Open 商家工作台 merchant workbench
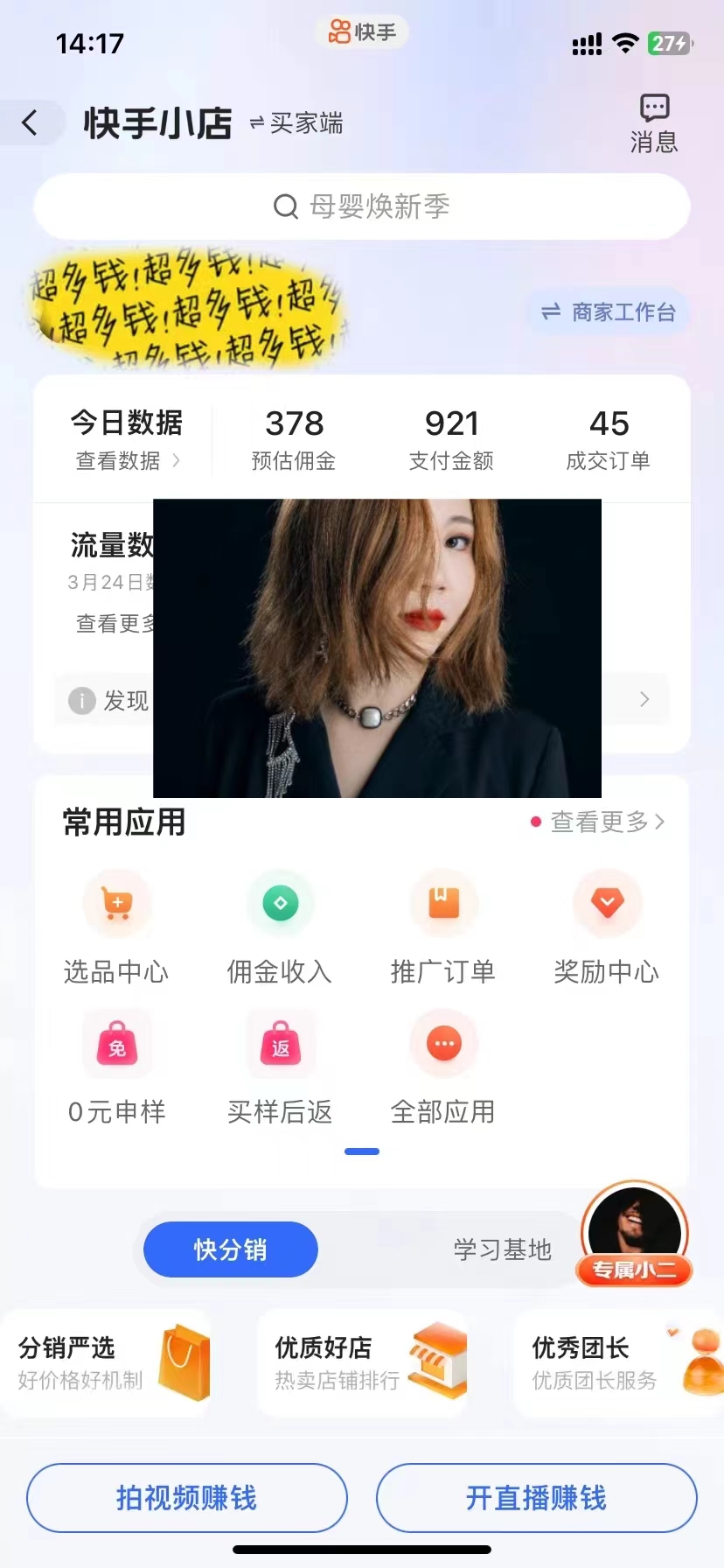 [x=609, y=312]
